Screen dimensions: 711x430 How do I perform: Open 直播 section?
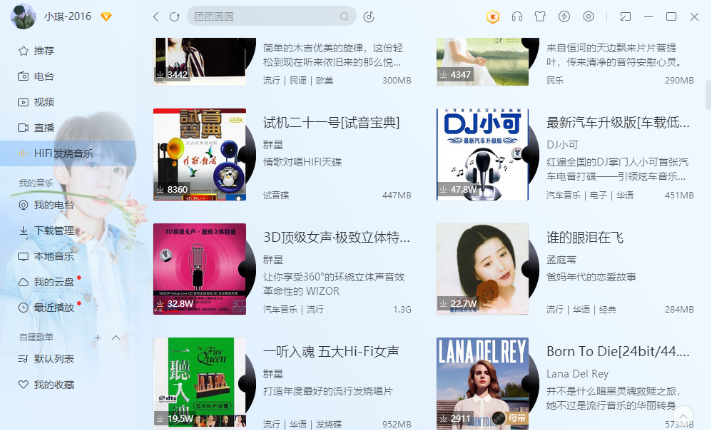click(44, 128)
